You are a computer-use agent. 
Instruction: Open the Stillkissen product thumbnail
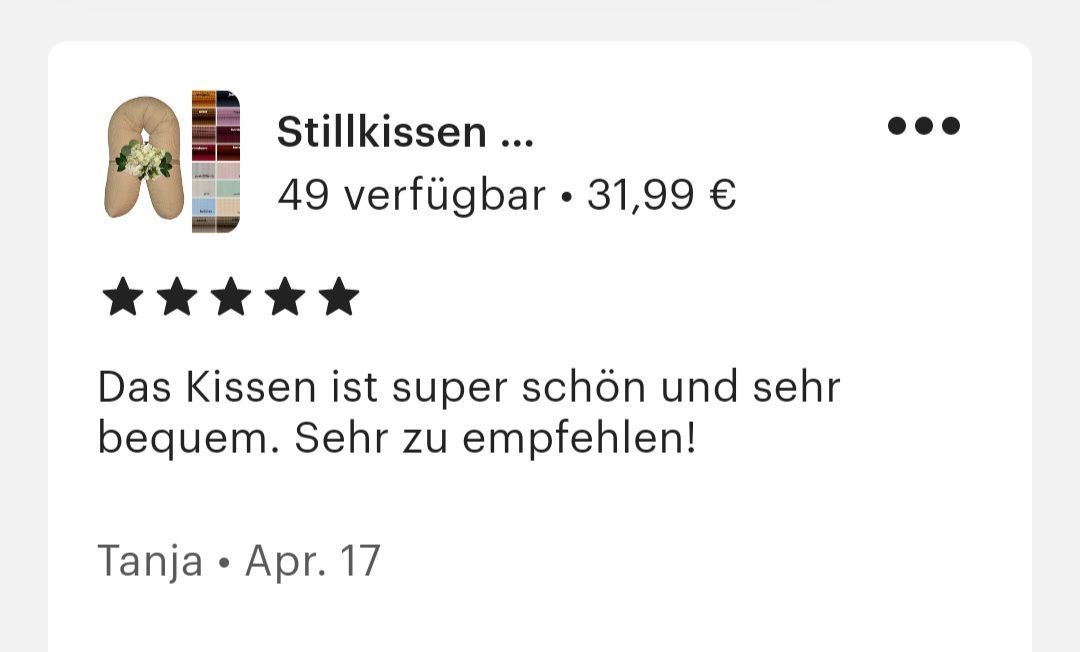tap(172, 161)
